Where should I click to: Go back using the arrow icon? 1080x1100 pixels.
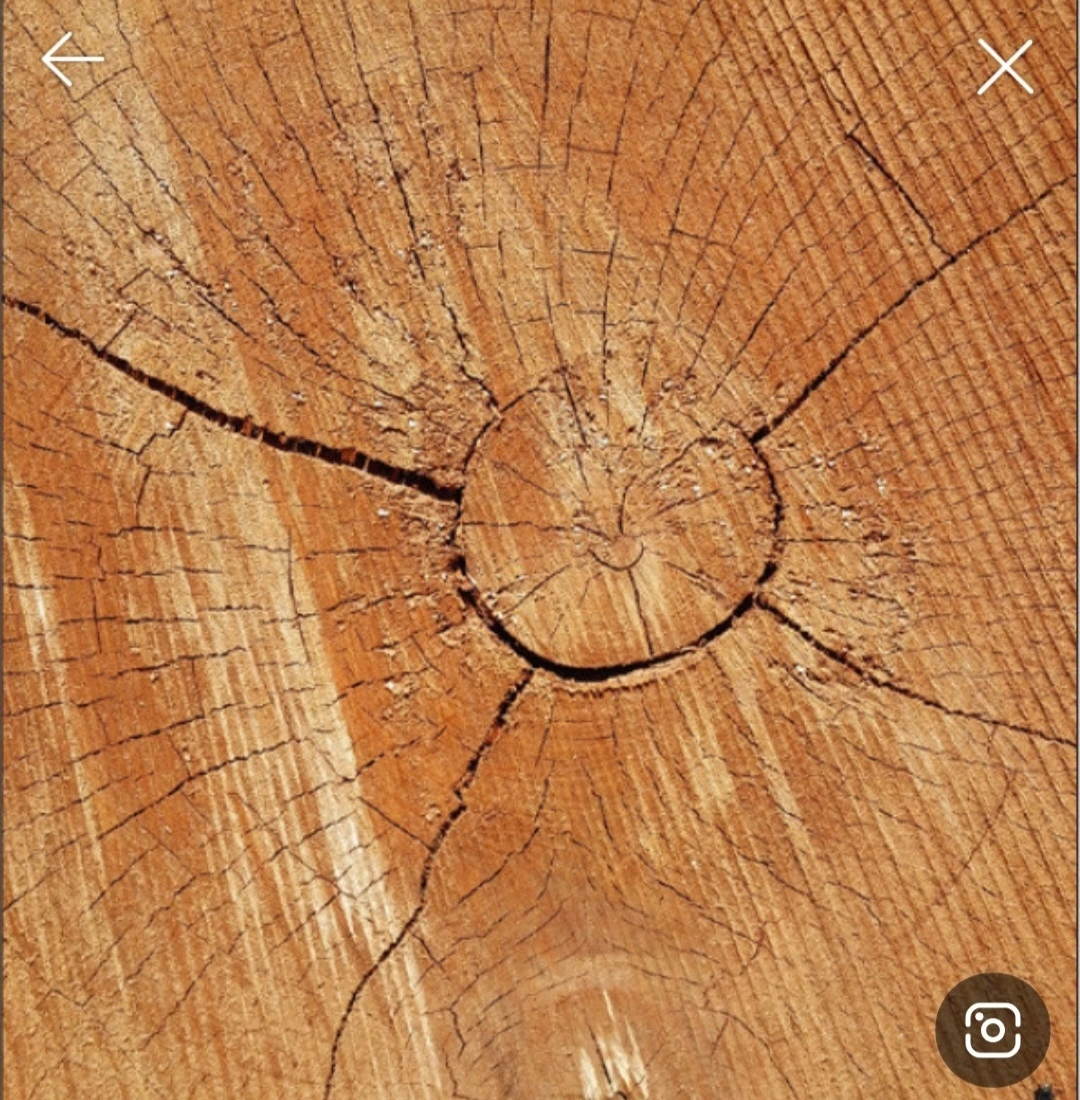pyautogui.click(x=73, y=59)
